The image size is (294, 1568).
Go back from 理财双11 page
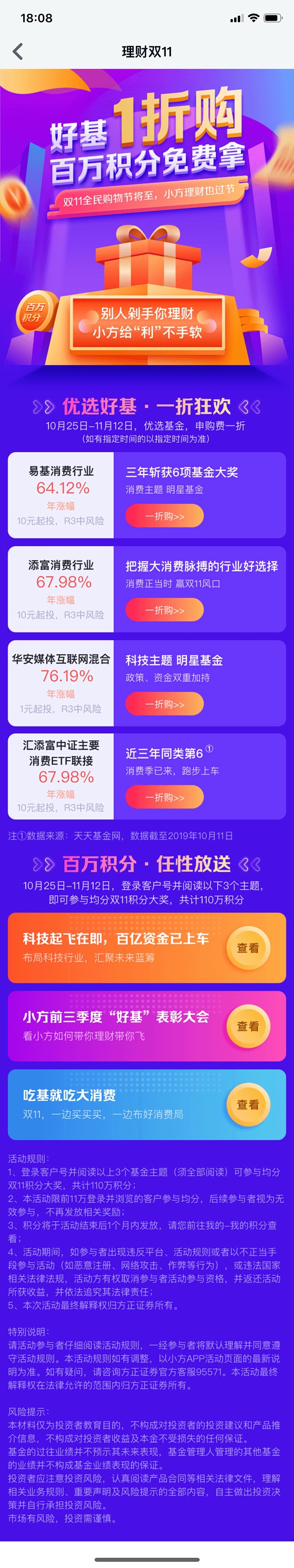[x=18, y=52]
